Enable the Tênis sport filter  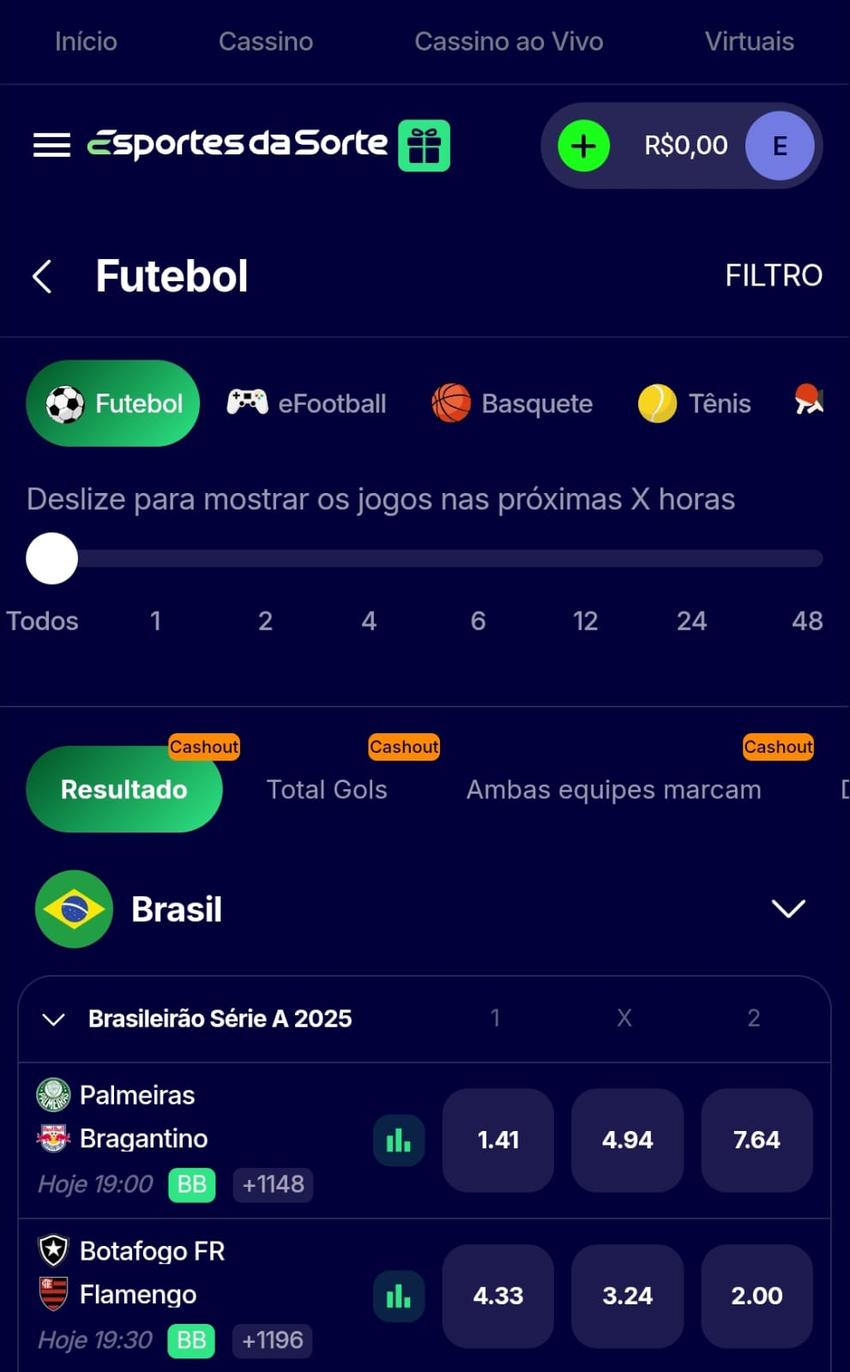click(x=694, y=403)
